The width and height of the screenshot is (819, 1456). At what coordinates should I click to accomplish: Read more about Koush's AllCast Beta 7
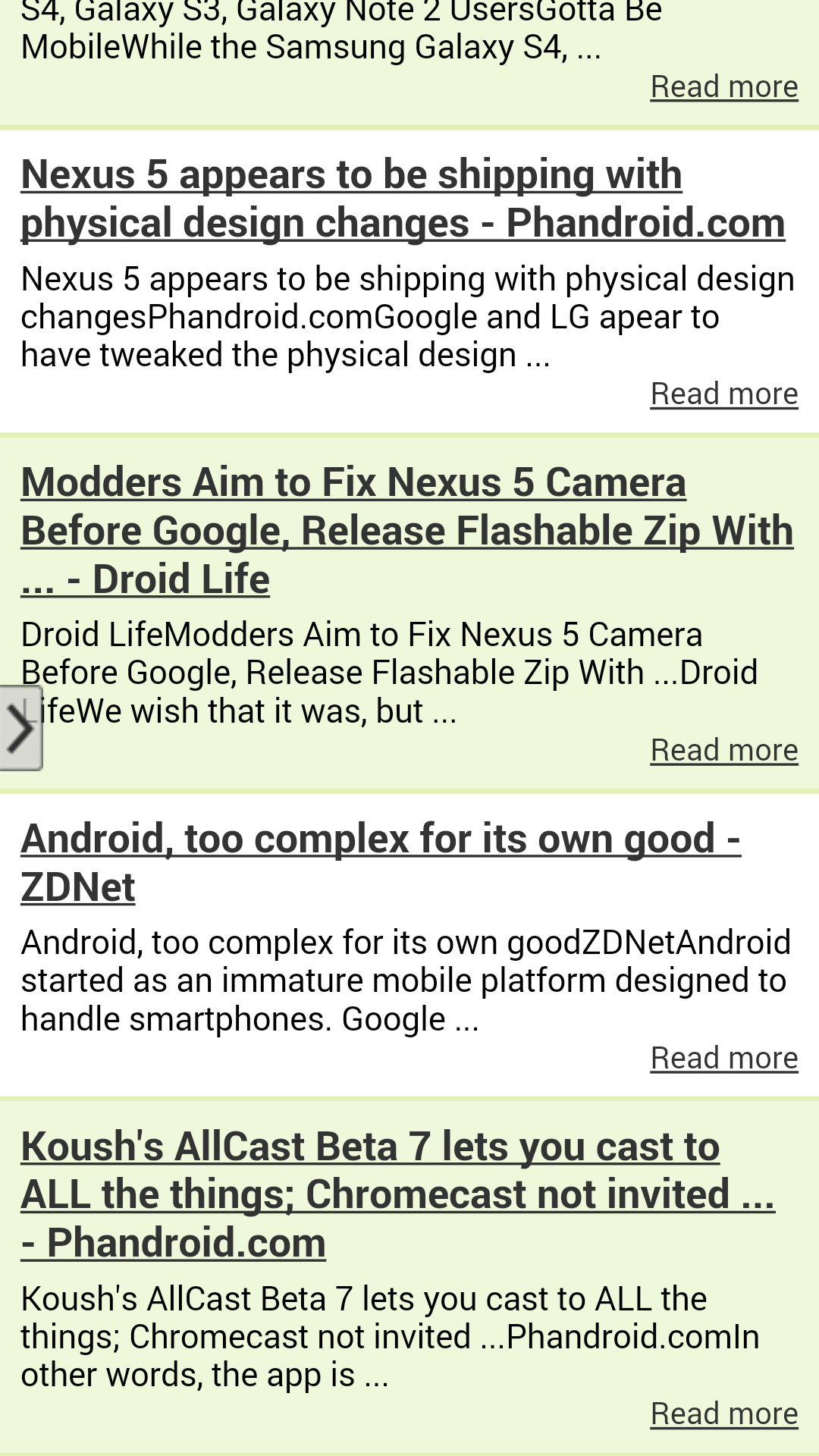point(723,1414)
